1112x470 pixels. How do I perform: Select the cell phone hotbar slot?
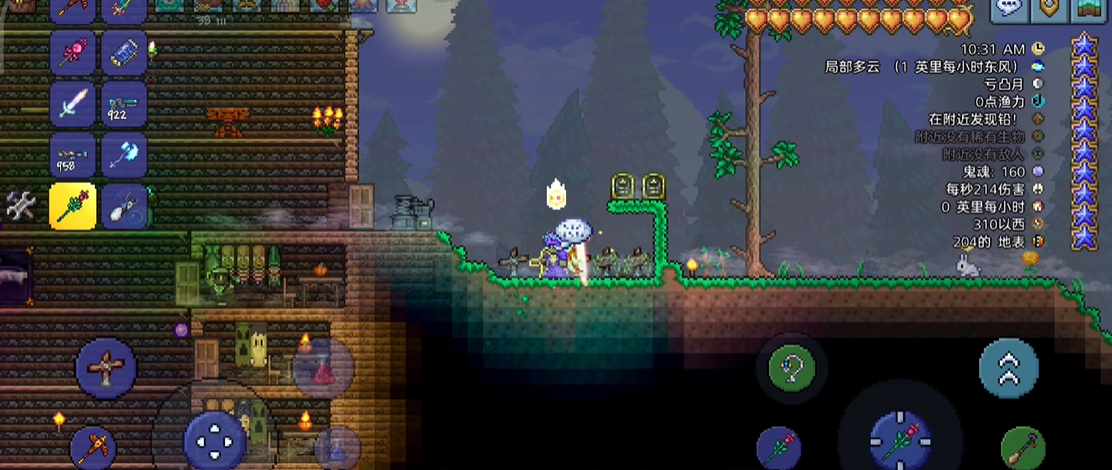coord(124,52)
